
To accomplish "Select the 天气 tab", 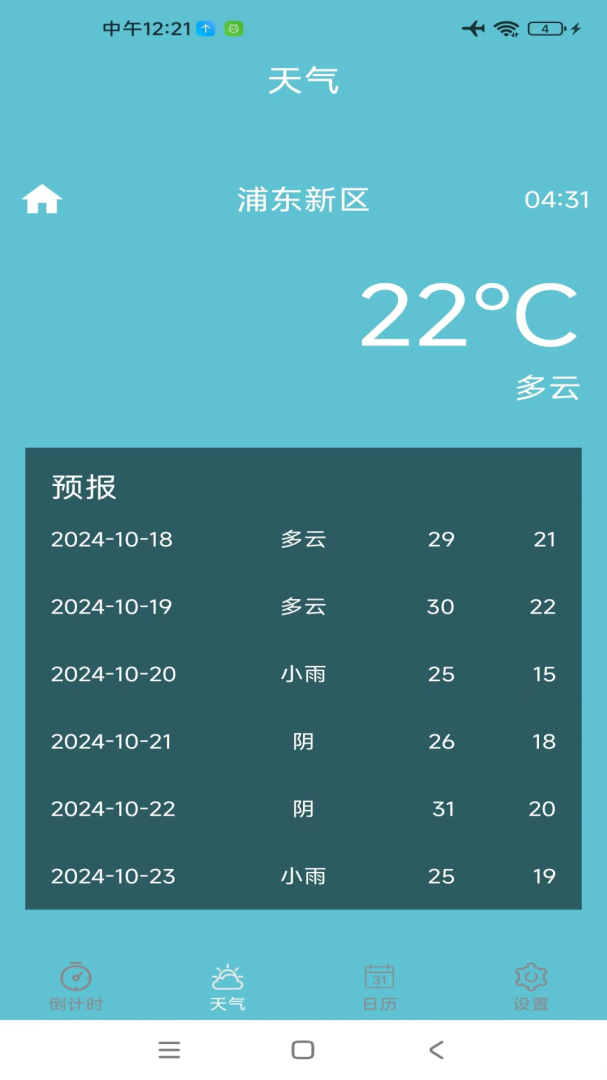I will click(x=227, y=986).
